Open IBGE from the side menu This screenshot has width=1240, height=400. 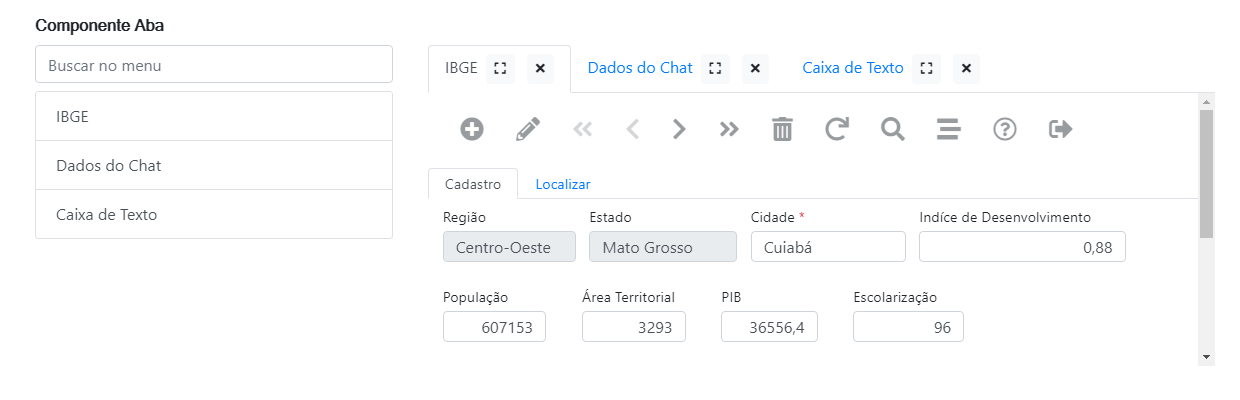[214, 116]
